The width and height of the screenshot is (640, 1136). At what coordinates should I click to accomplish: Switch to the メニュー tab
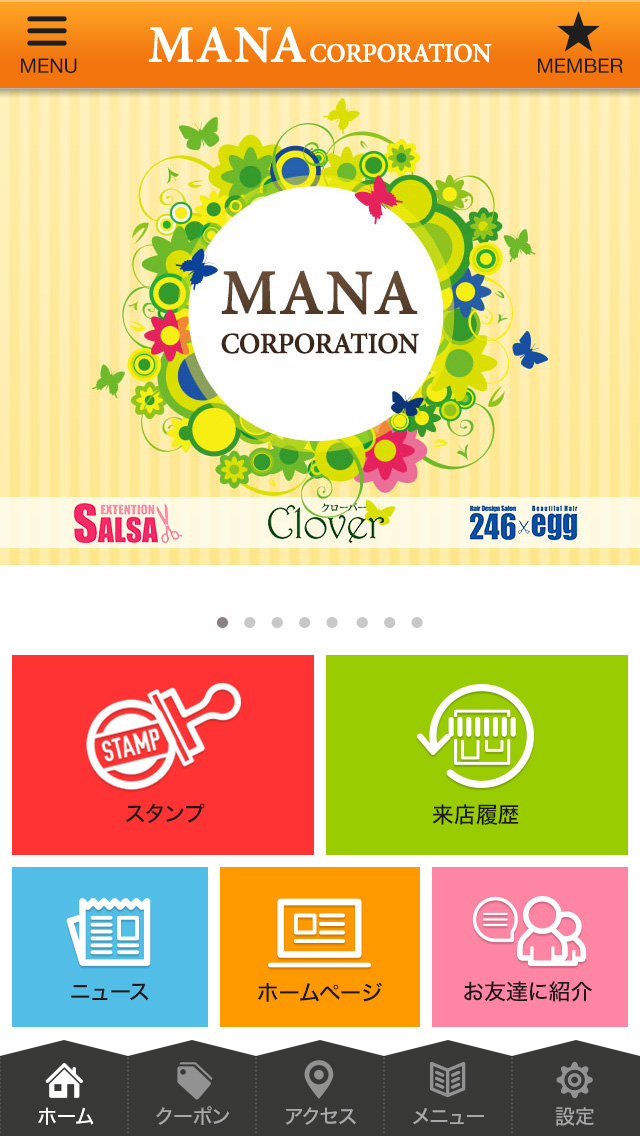(x=448, y=1095)
